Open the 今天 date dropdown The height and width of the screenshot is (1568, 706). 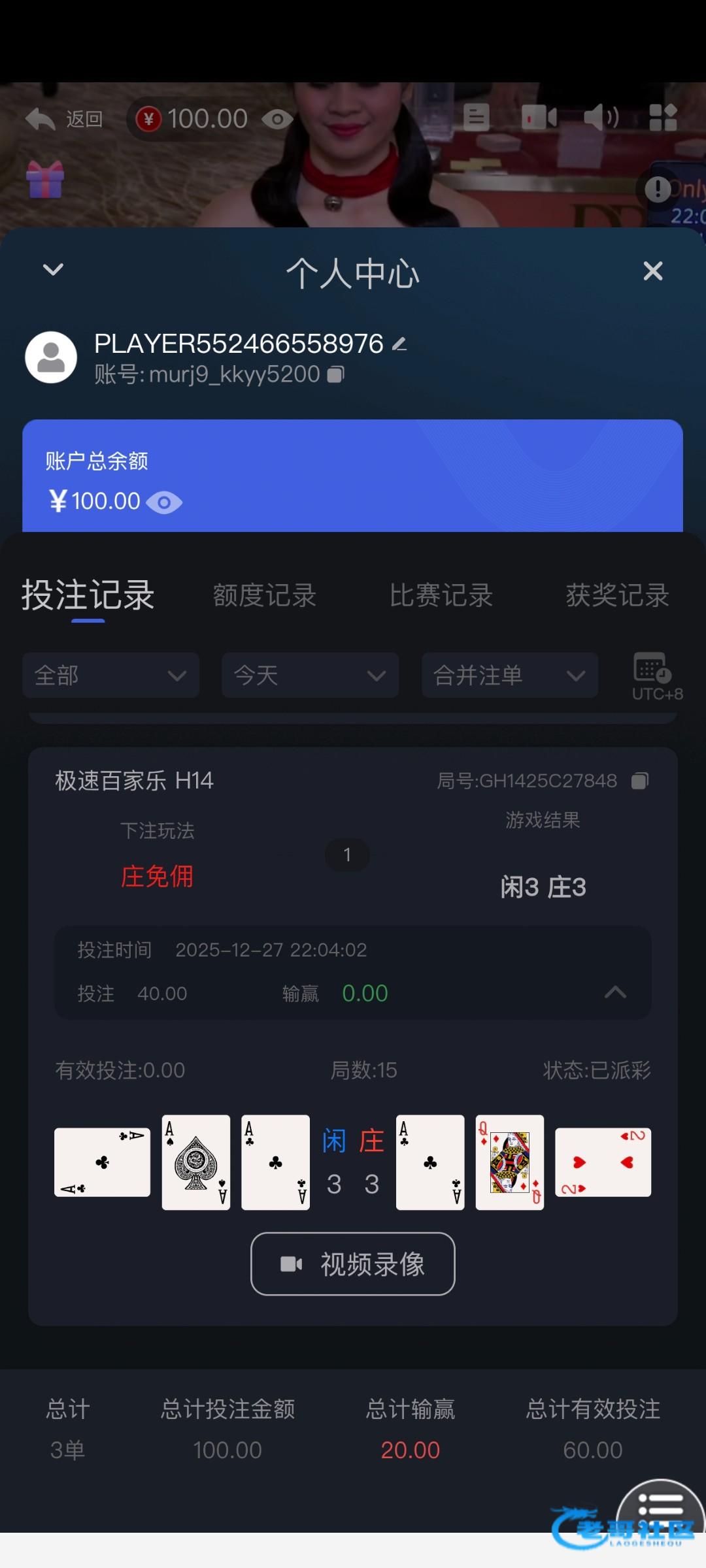pyautogui.click(x=310, y=675)
